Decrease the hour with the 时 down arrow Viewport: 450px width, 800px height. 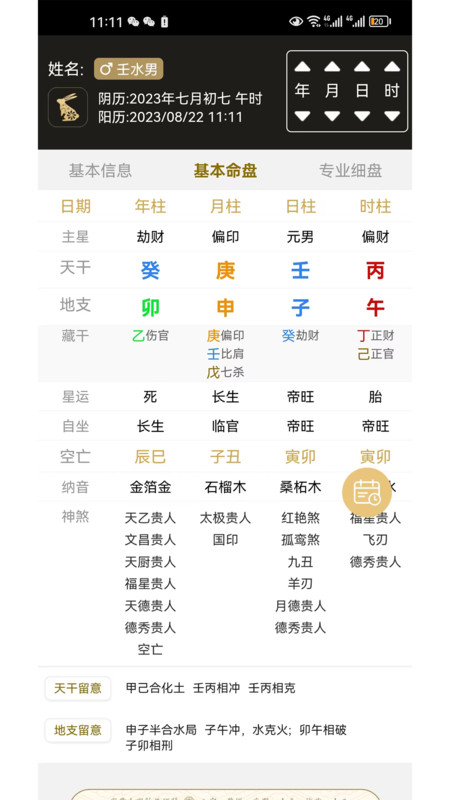(x=392, y=116)
